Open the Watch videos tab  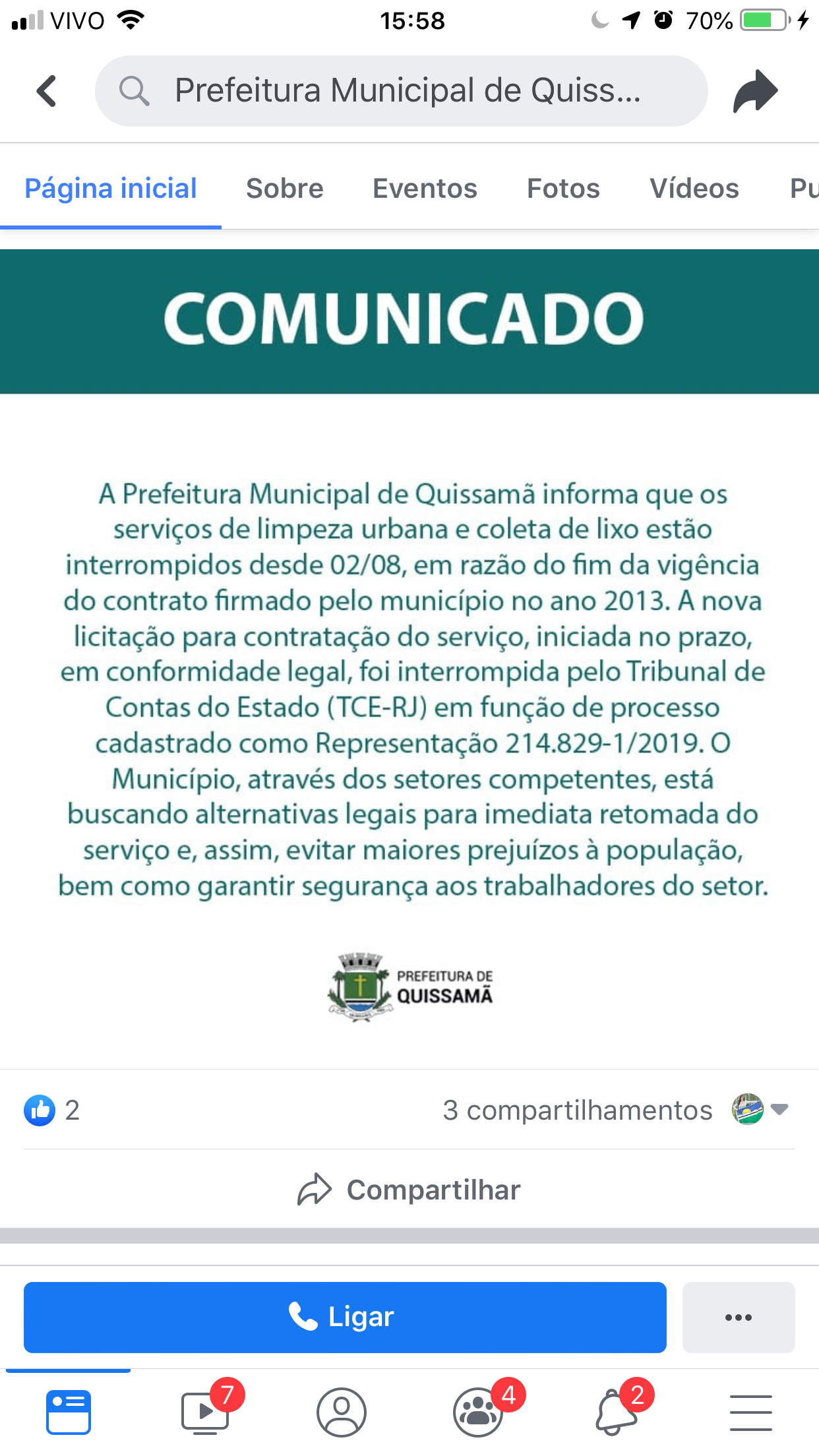(205, 1412)
